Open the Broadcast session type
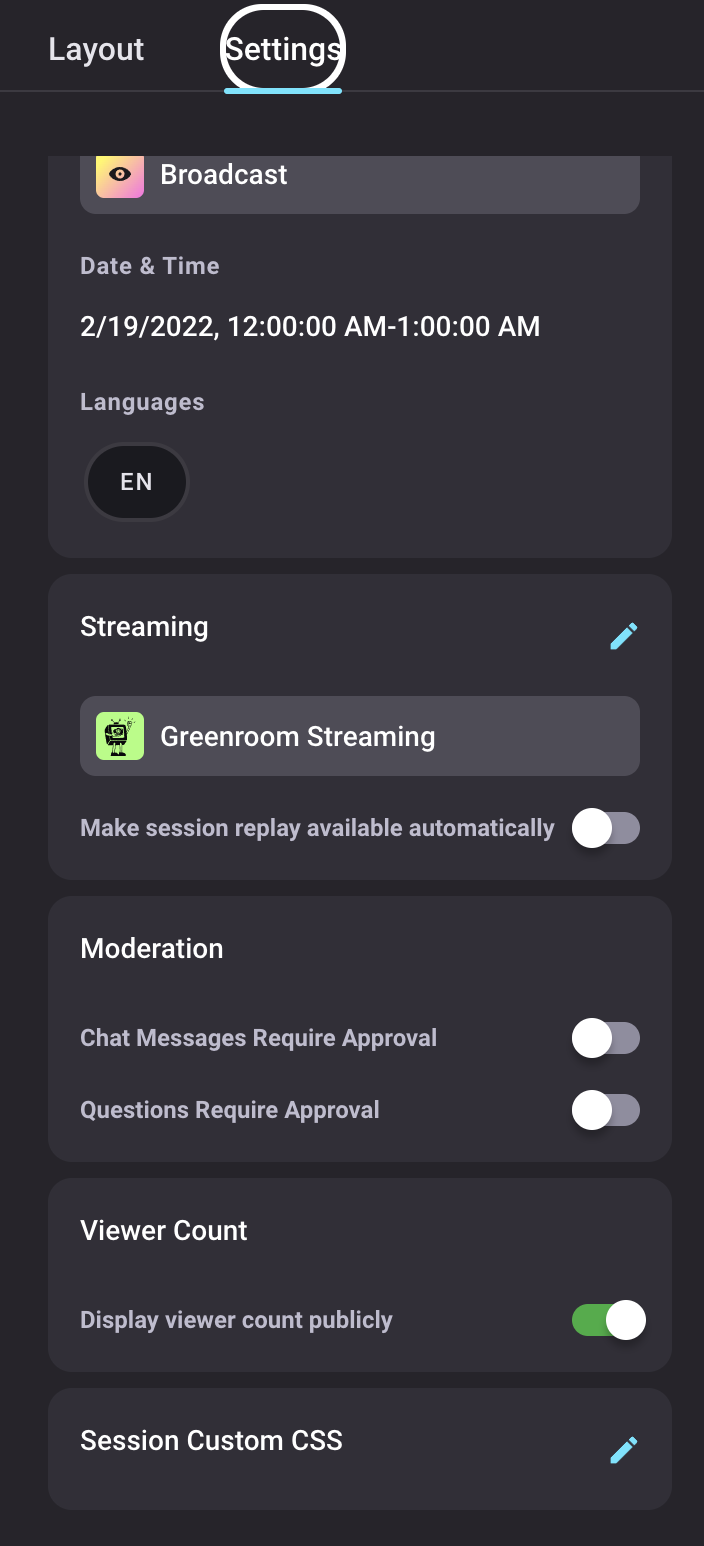Image resolution: width=704 pixels, height=1546 pixels. click(x=360, y=178)
